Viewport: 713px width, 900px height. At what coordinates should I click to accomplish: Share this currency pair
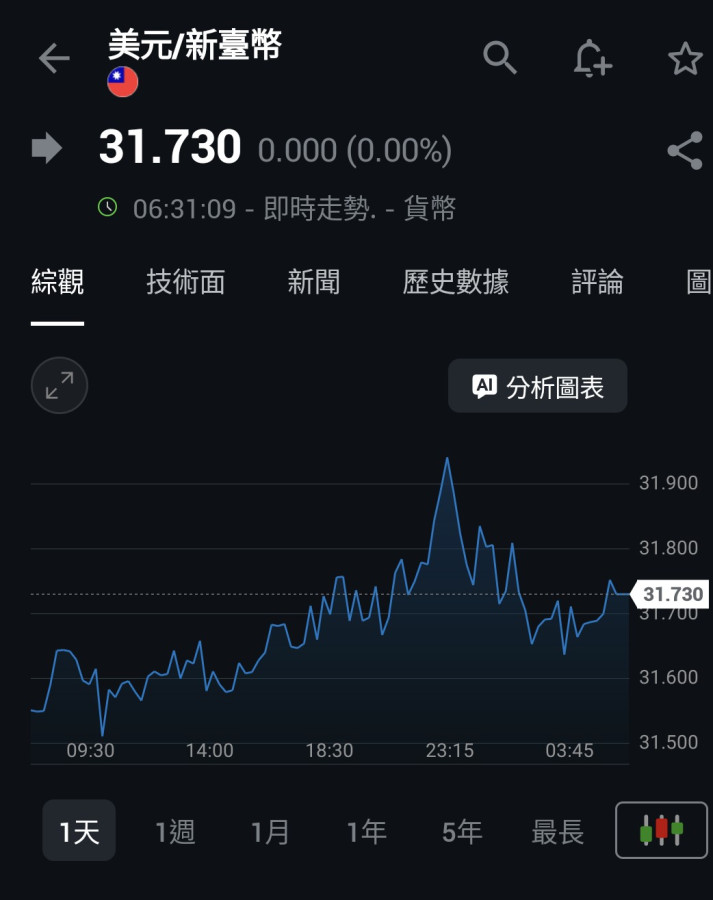(x=685, y=151)
